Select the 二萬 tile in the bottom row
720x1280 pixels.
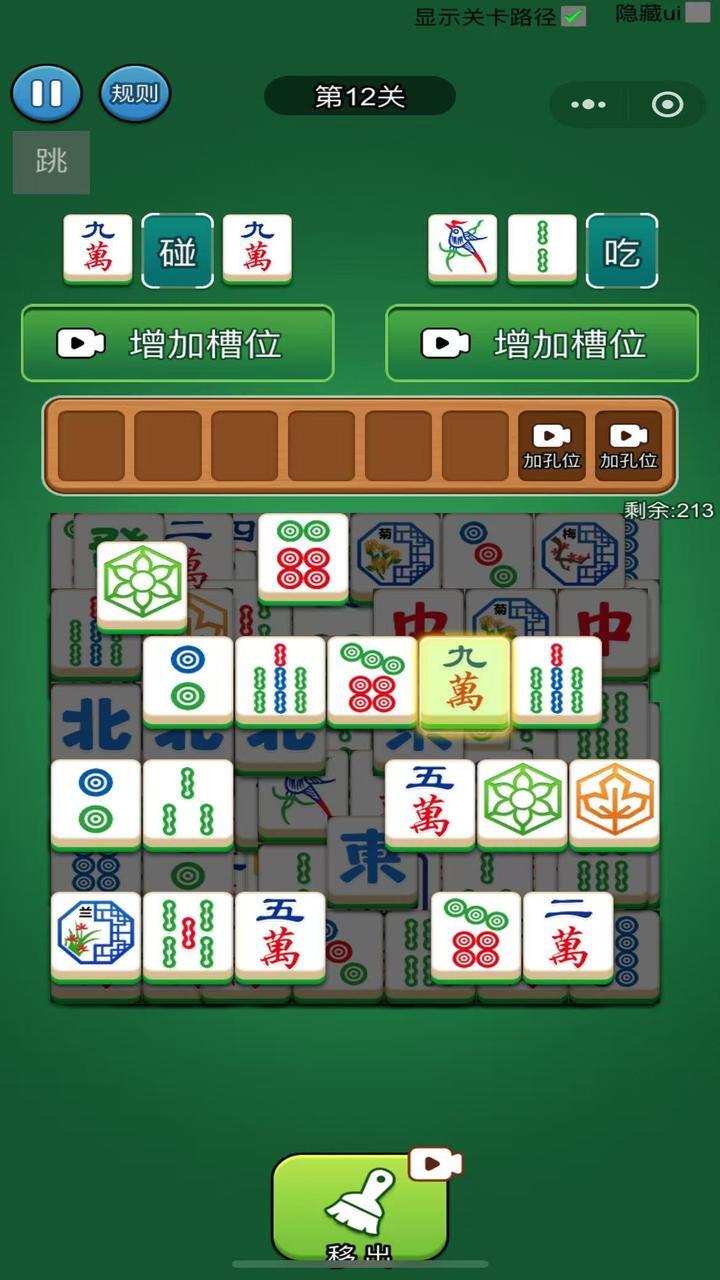568,935
